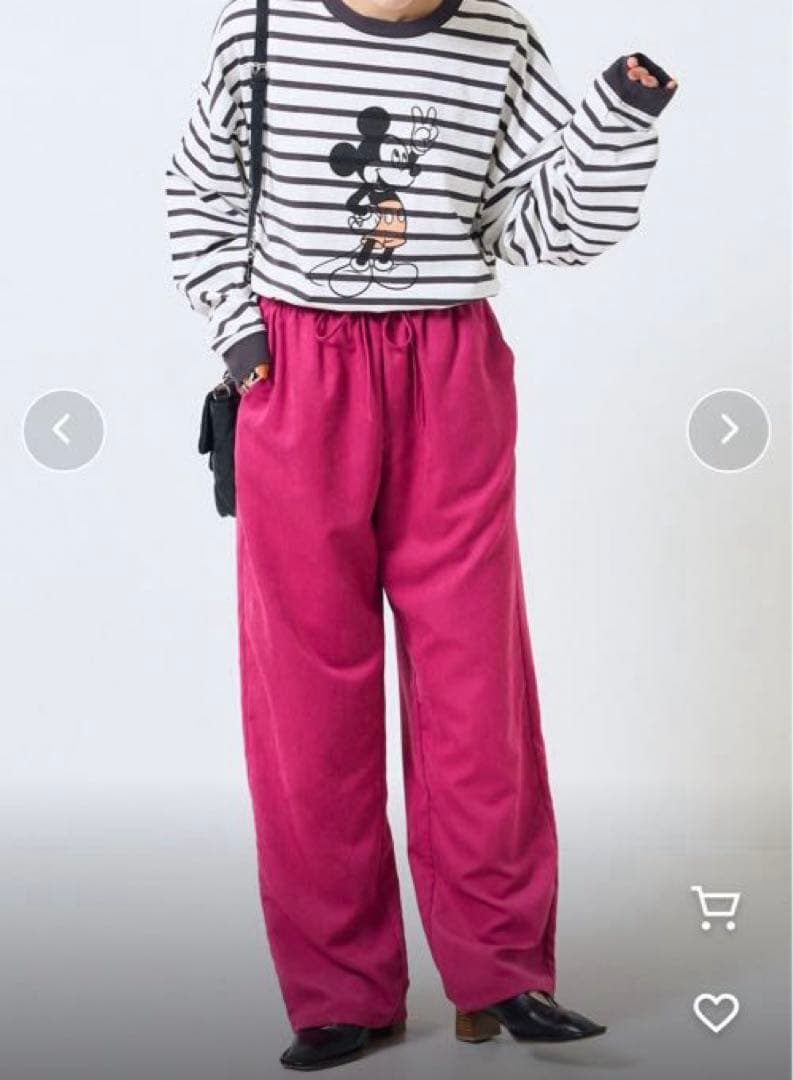The width and height of the screenshot is (793, 1080).
Task: Favorite this item with the heart
Action: point(715,1014)
